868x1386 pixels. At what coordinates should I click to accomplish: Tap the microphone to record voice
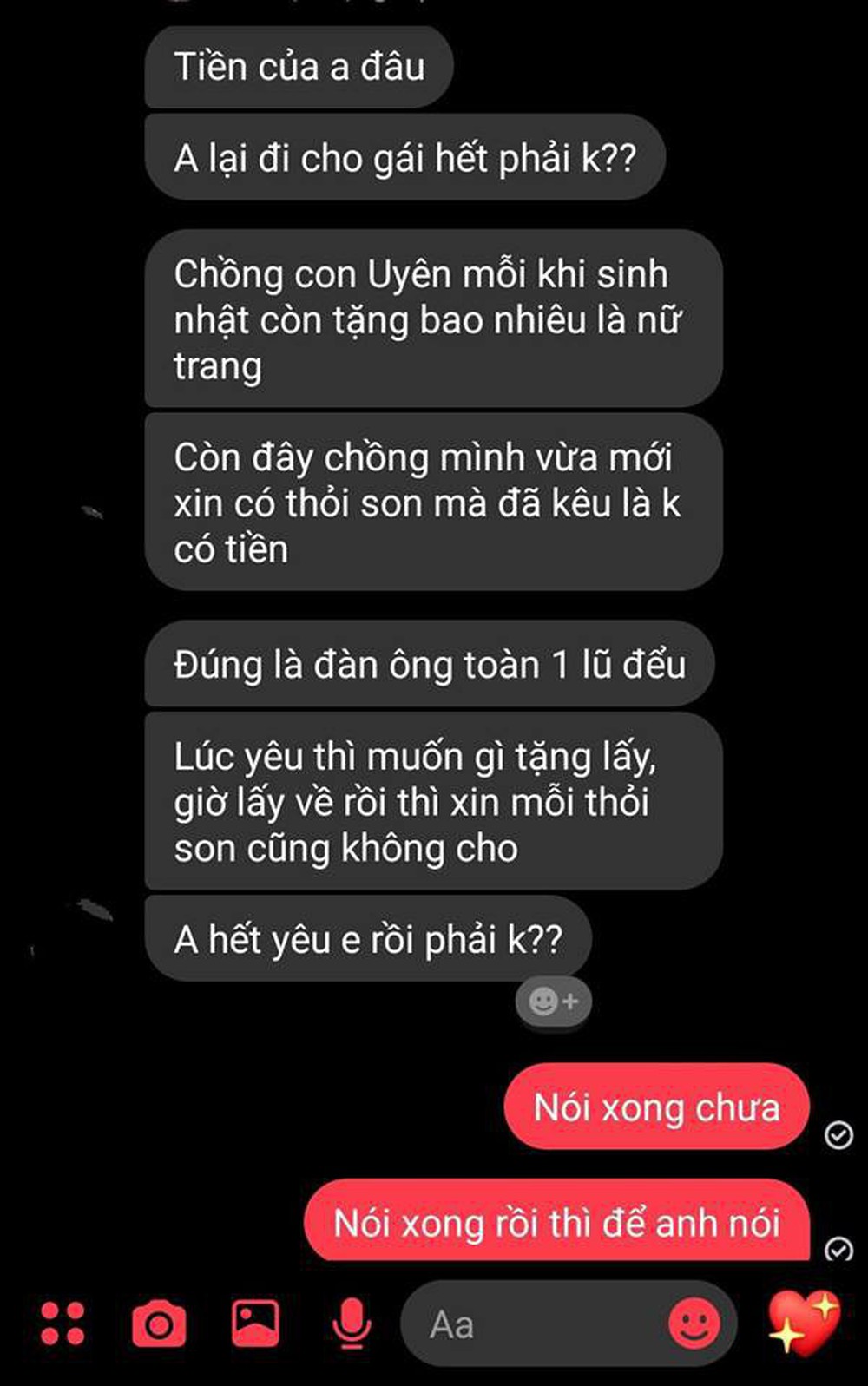click(x=352, y=1324)
